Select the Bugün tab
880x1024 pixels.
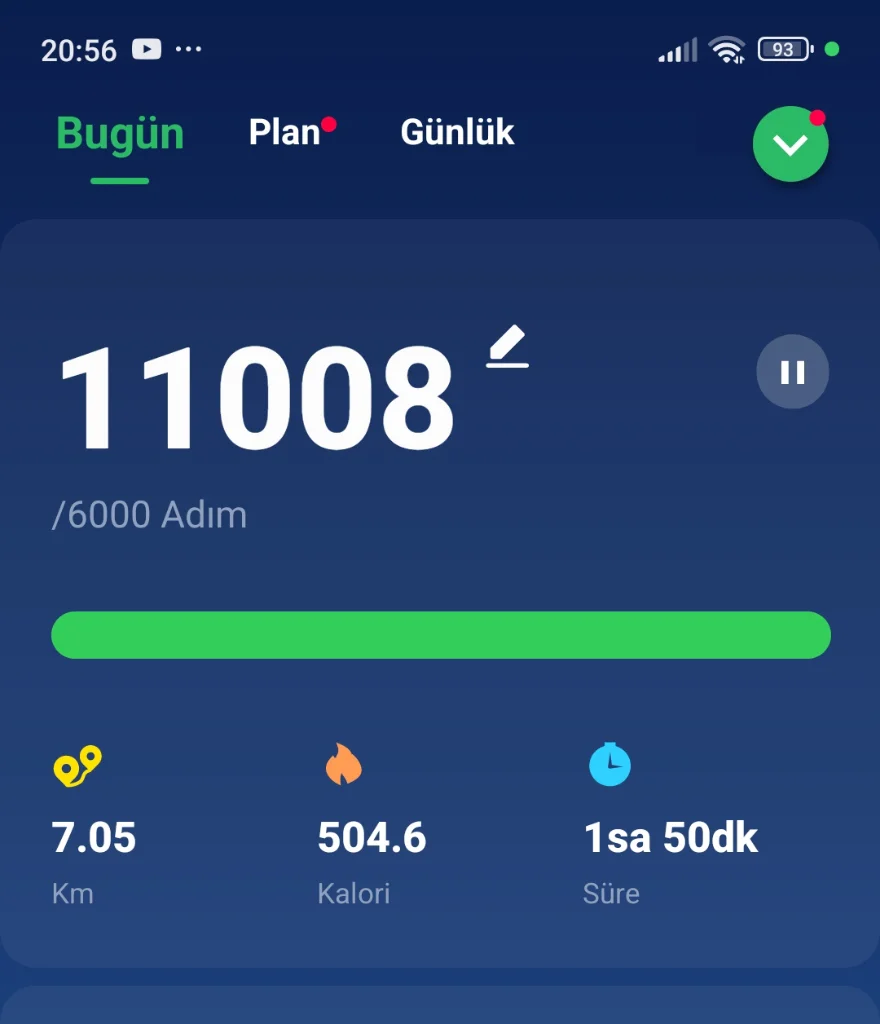pyautogui.click(x=120, y=134)
